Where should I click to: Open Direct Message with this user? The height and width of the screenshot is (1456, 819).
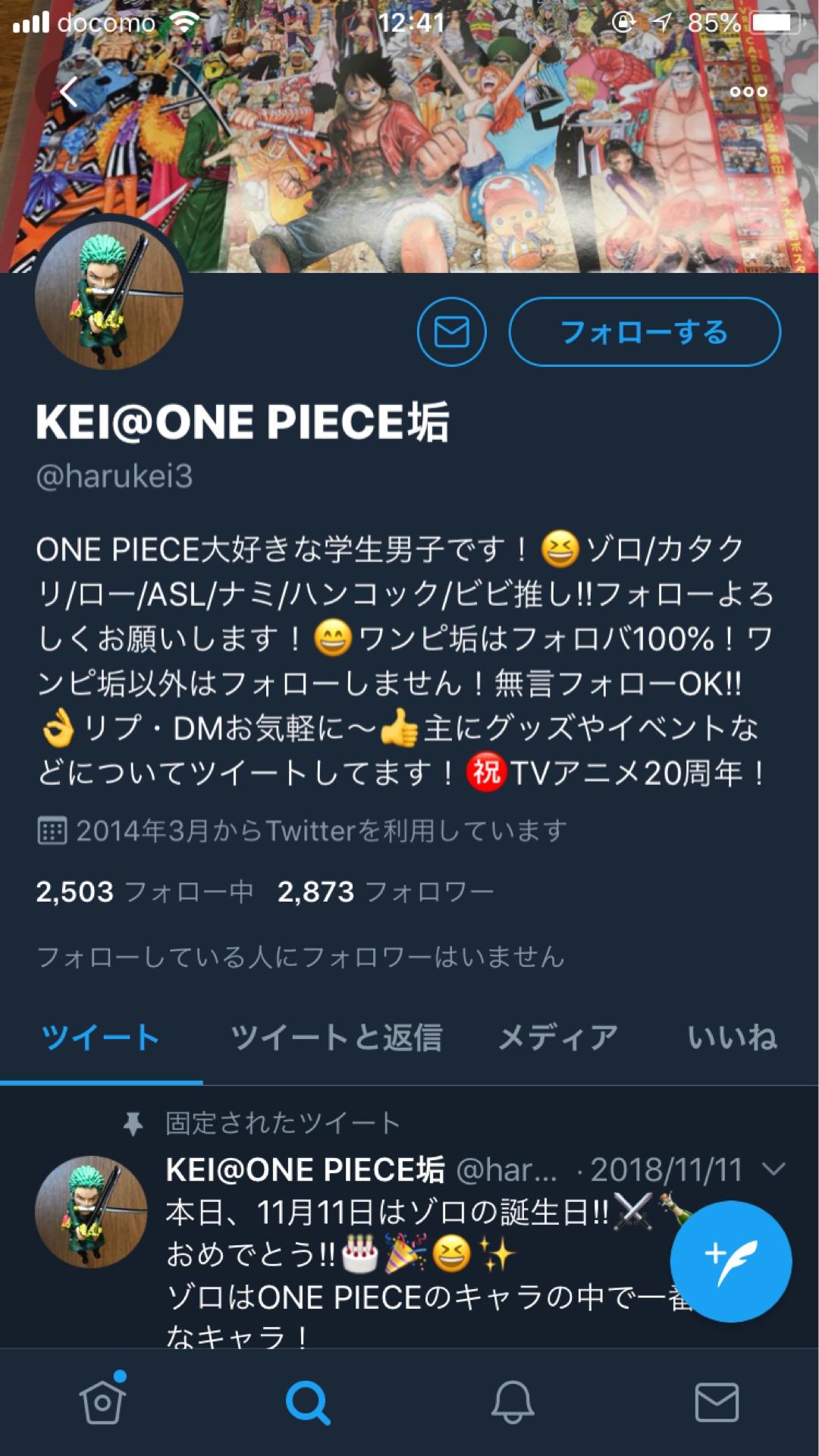[x=453, y=329]
